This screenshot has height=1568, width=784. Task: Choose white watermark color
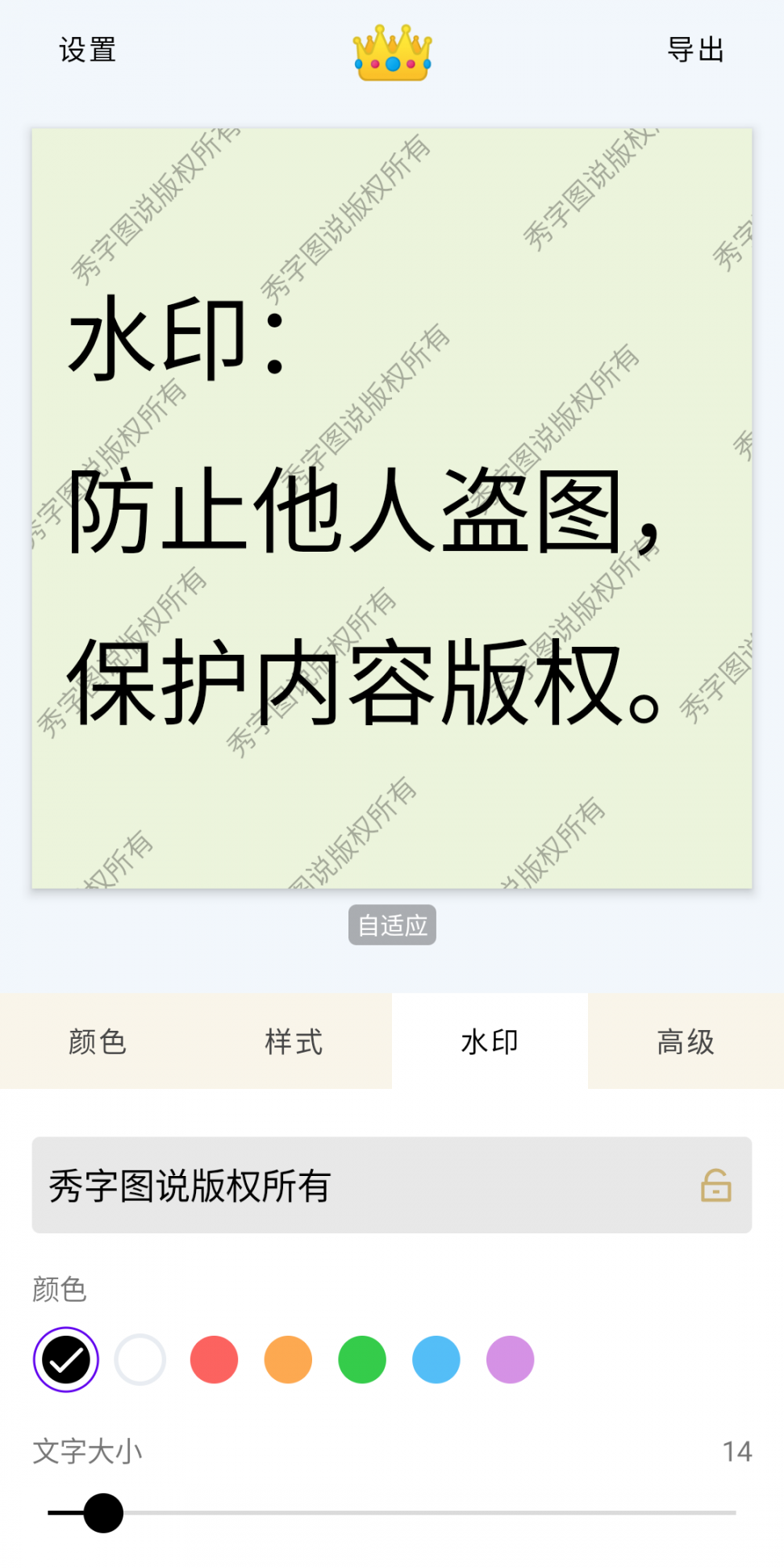click(x=140, y=1360)
